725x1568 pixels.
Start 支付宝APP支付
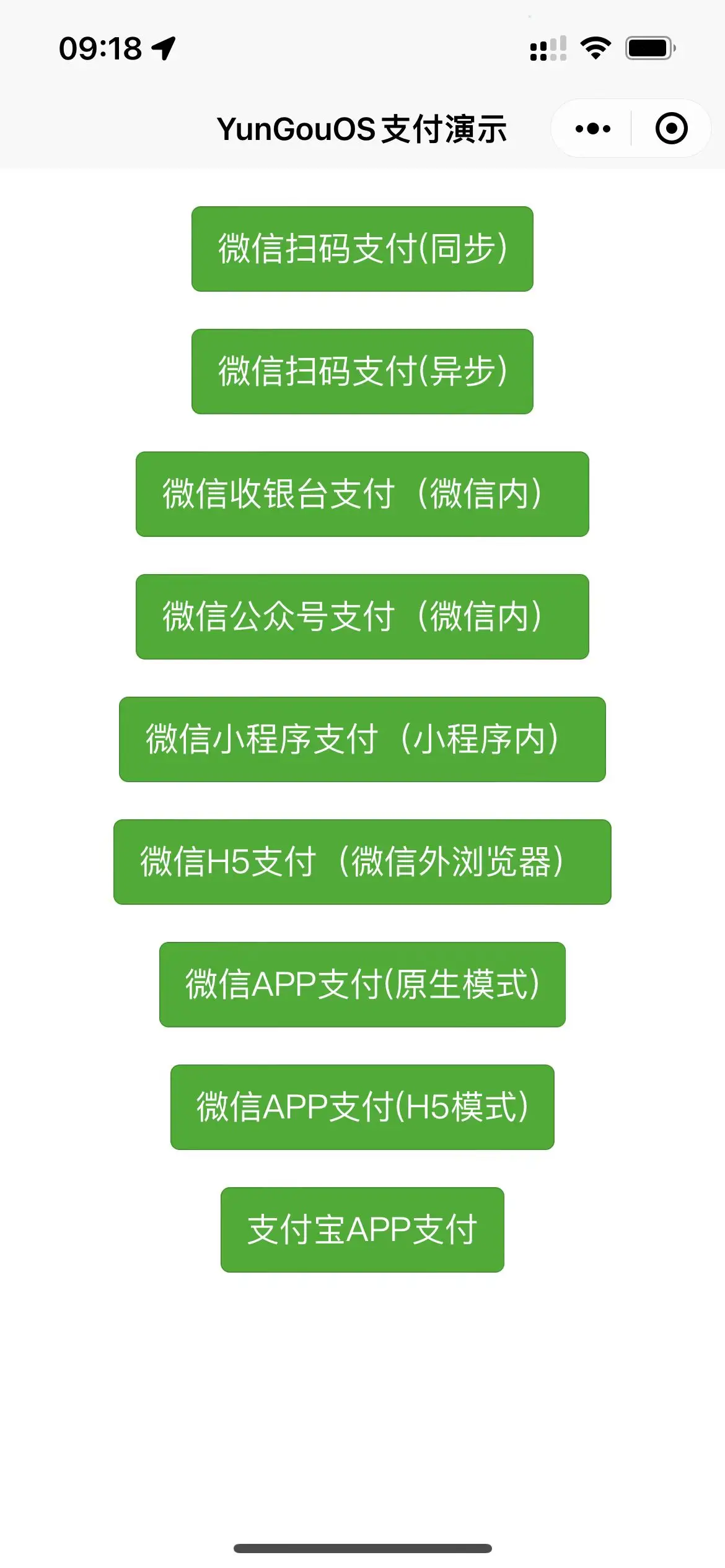point(362,1230)
